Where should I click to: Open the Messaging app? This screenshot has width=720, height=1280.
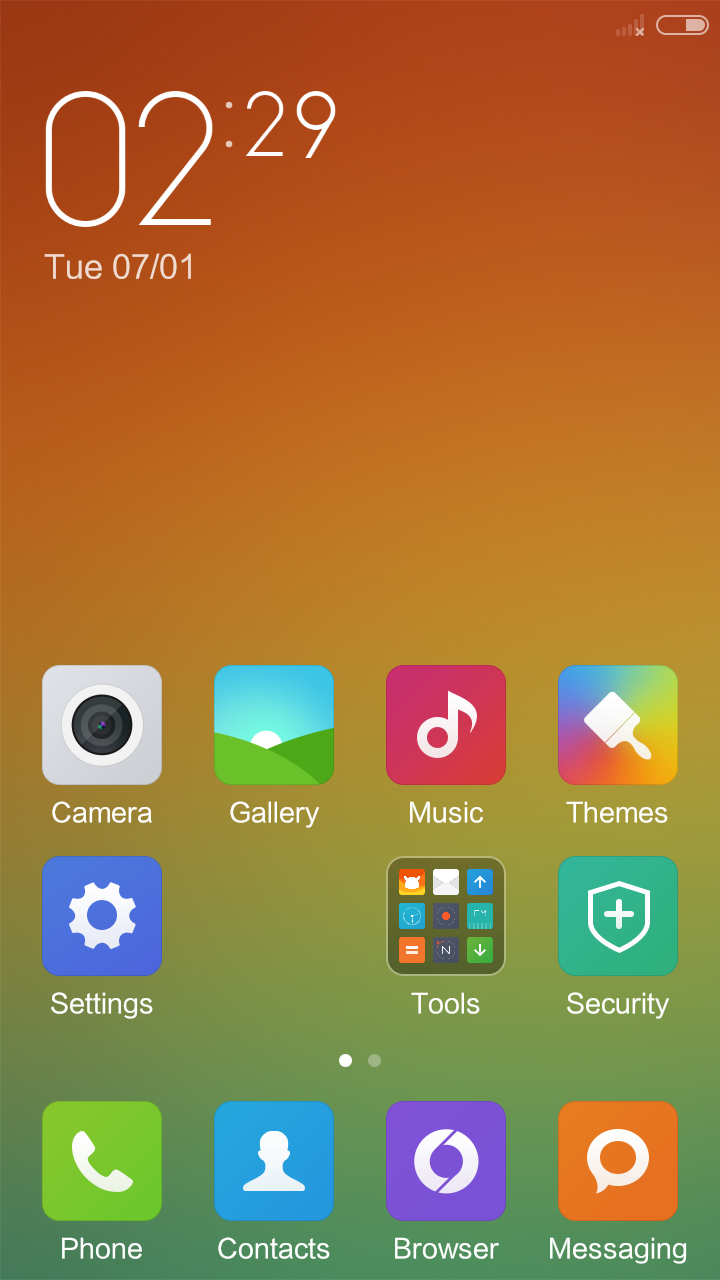(618, 1161)
